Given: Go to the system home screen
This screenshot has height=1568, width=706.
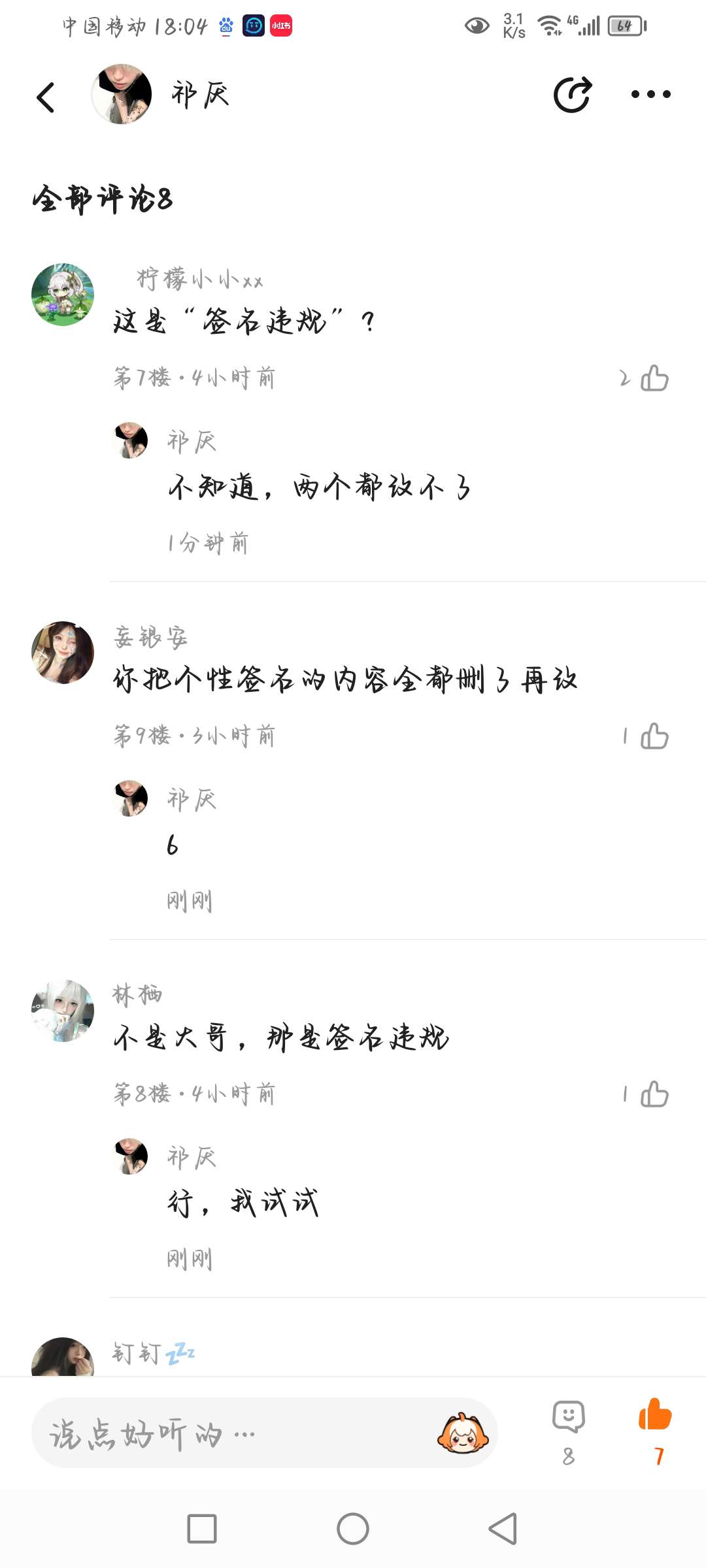Looking at the screenshot, I should (353, 1529).
